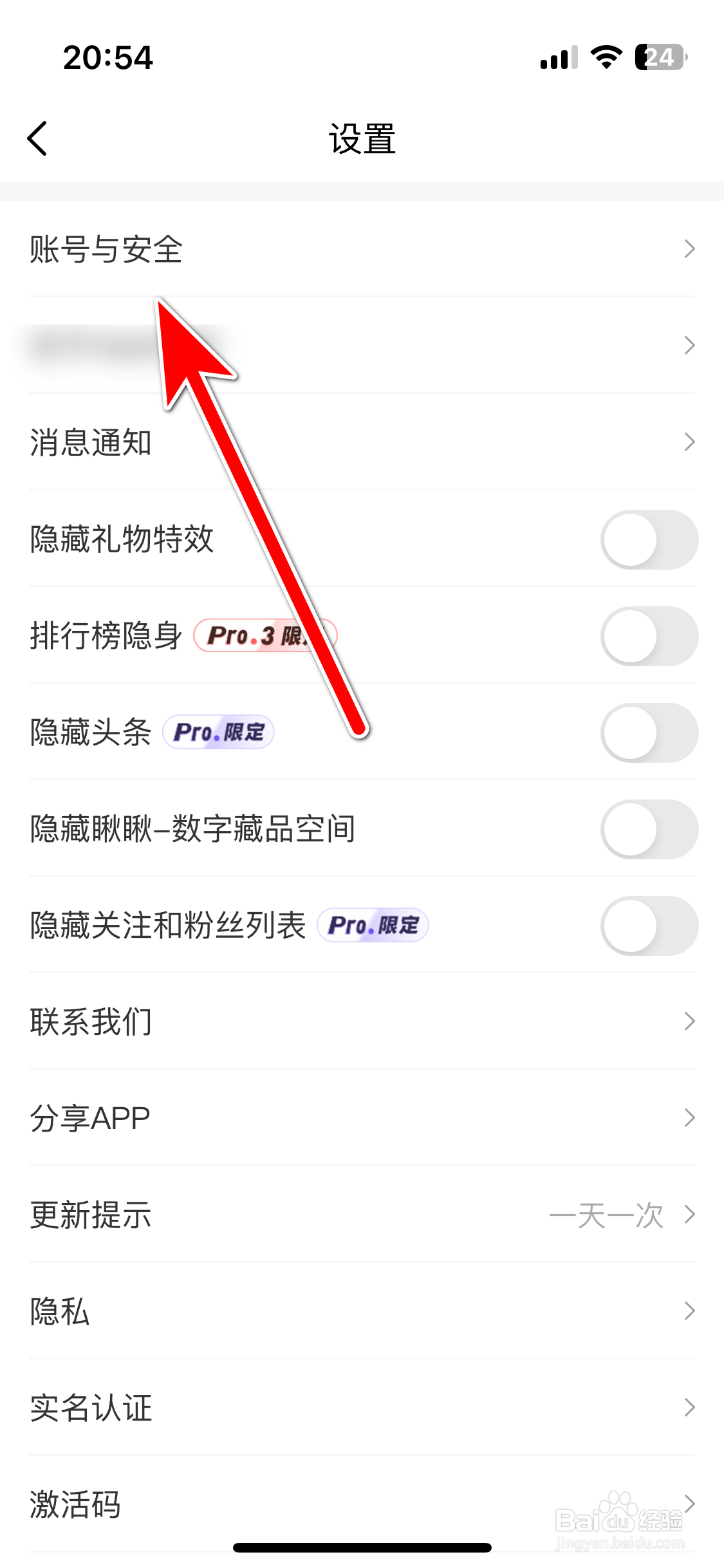724x1568 pixels.
Task: Tap Pro.限定 badge on 隐藏关注和粉丝列表
Action: [x=373, y=926]
